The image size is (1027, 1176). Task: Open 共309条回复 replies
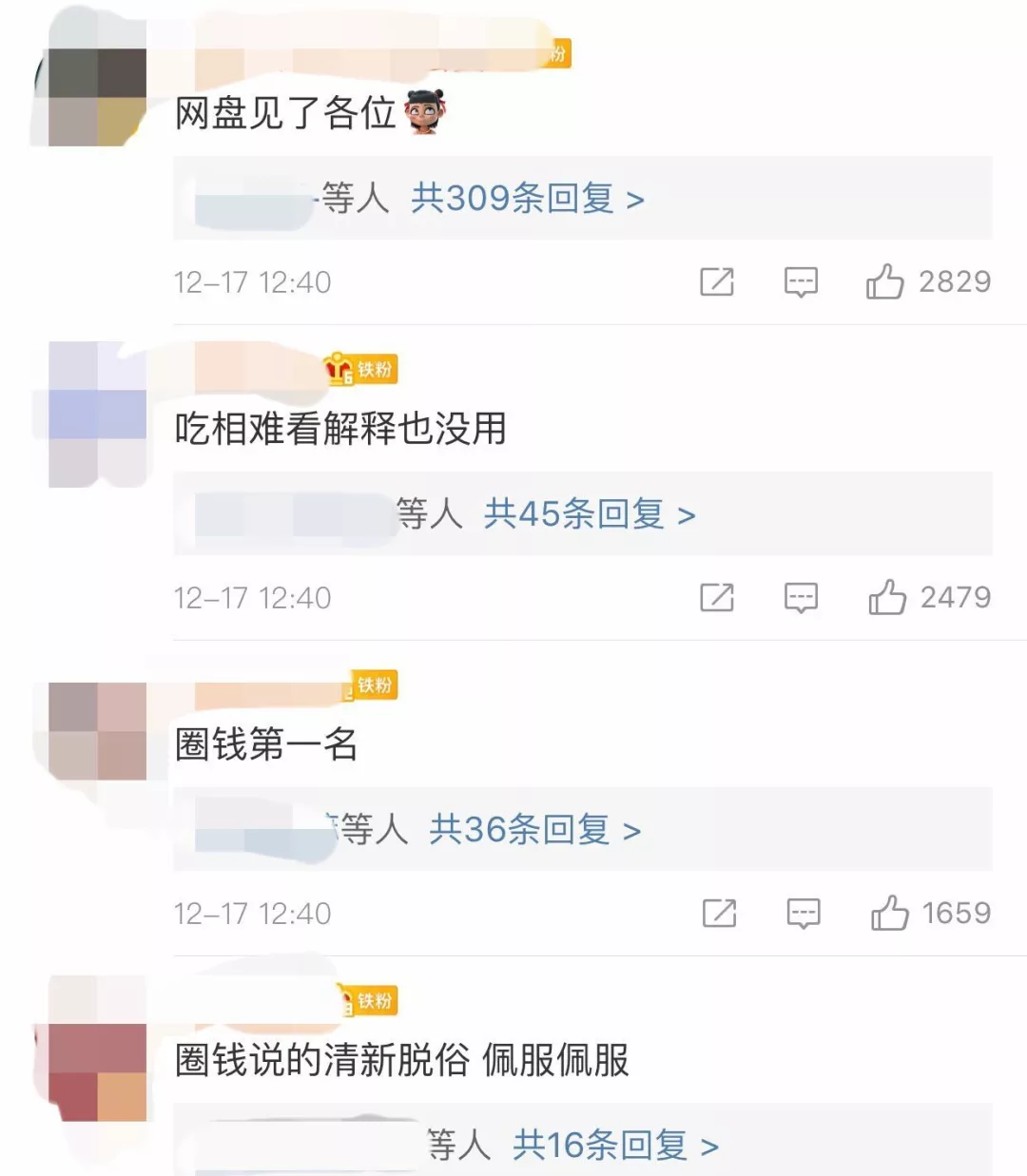pyautogui.click(x=527, y=199)
